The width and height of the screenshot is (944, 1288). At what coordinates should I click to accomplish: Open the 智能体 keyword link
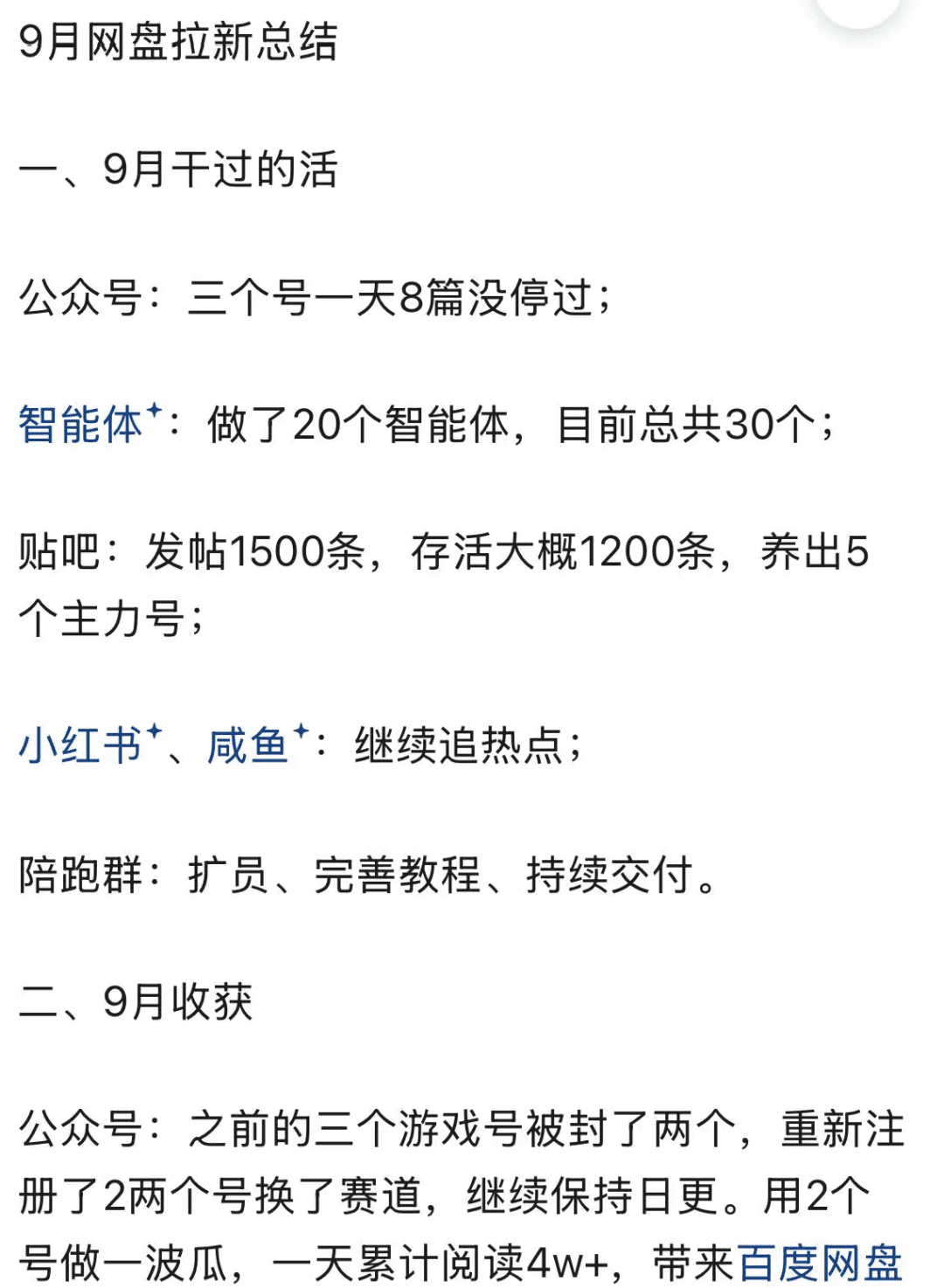(x=80, y=426)
